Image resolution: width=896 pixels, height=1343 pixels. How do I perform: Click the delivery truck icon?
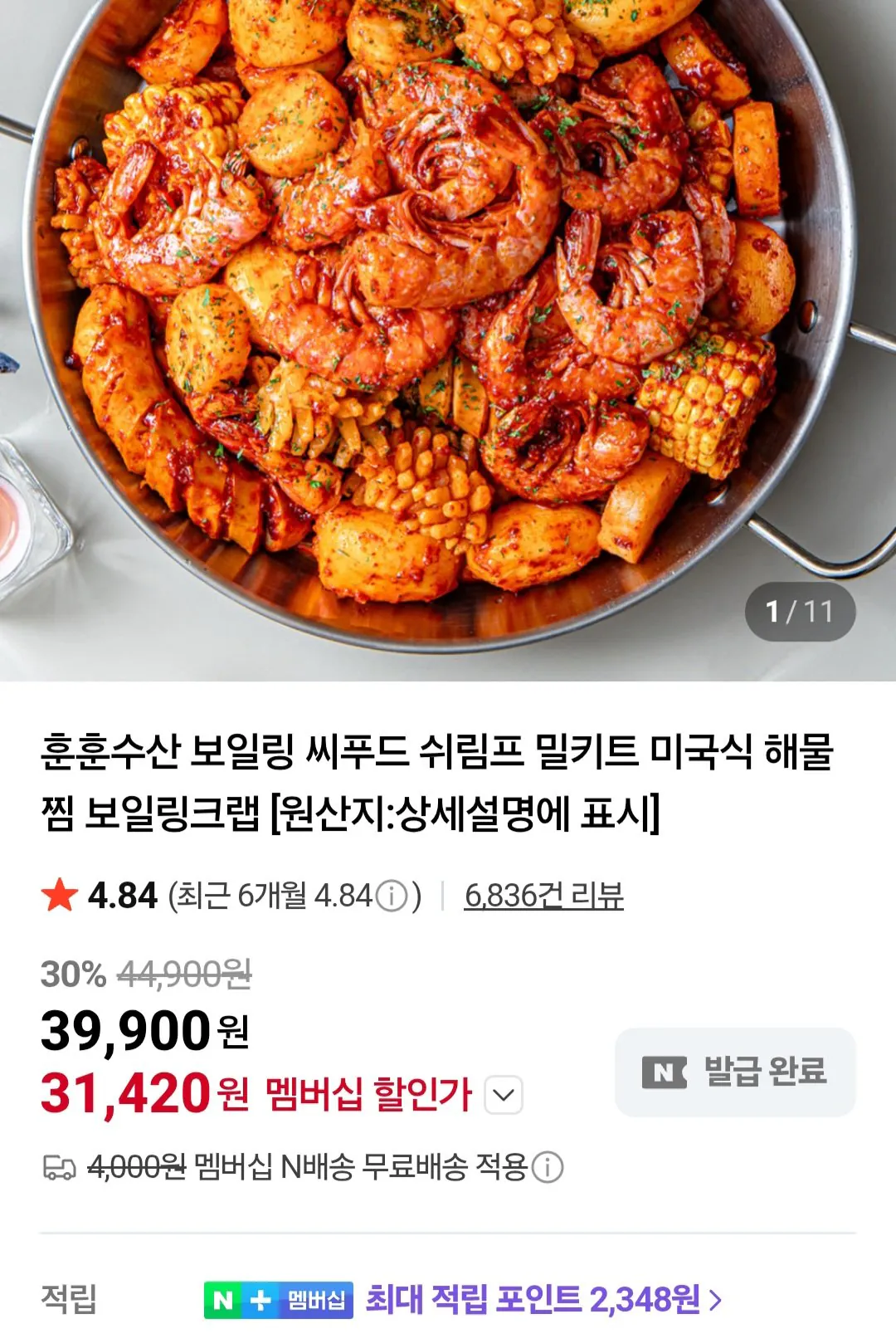(60, 1165)
